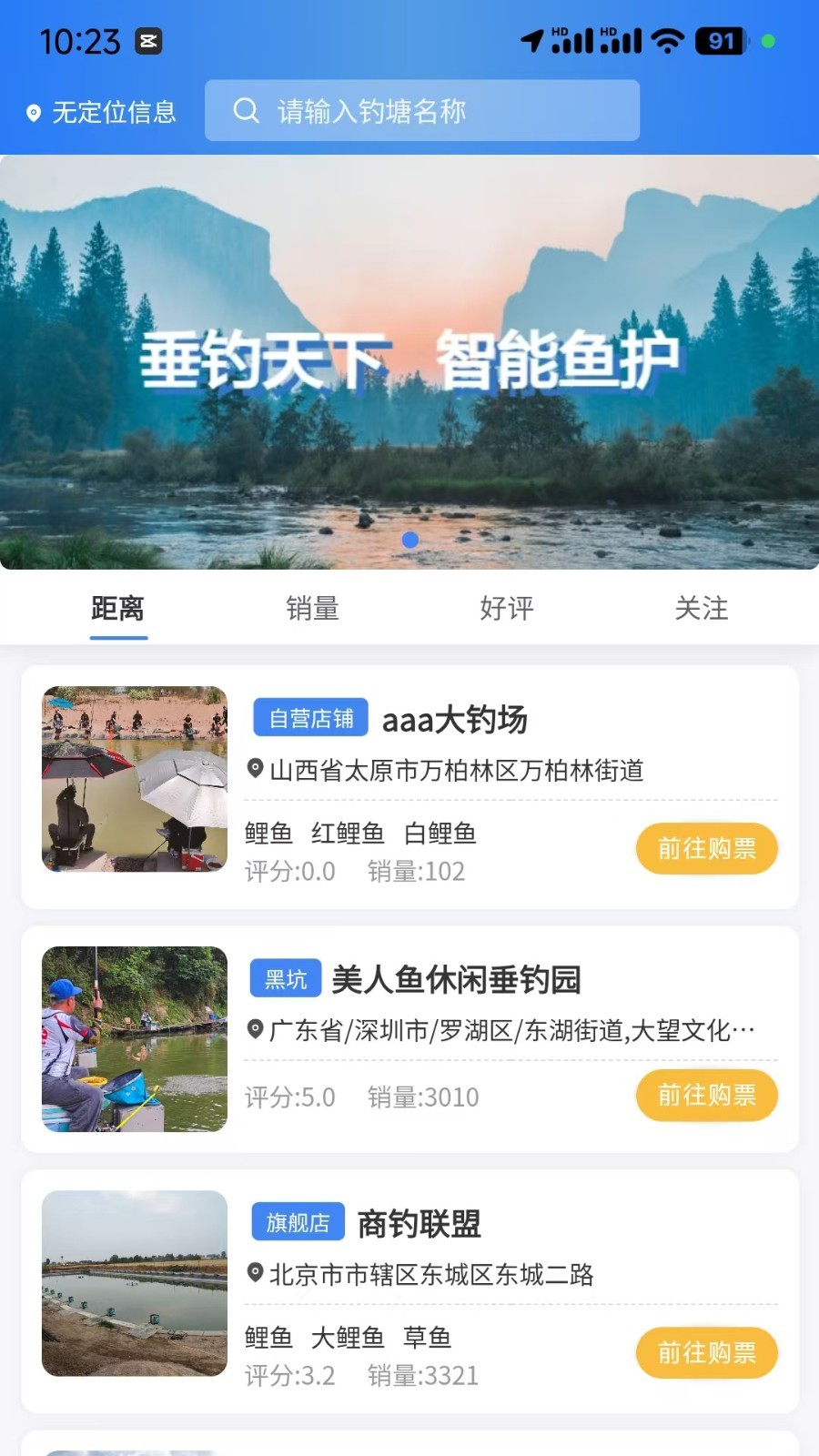
Task: Sort fishing ponds by 销量
Action: pyautogui.click(x=312, y=609)
